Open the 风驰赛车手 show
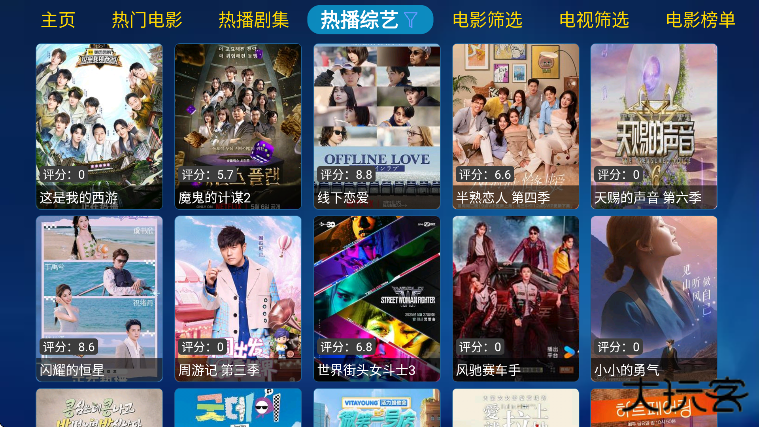This screenshot has height=427, width=759. pos(515,298)
